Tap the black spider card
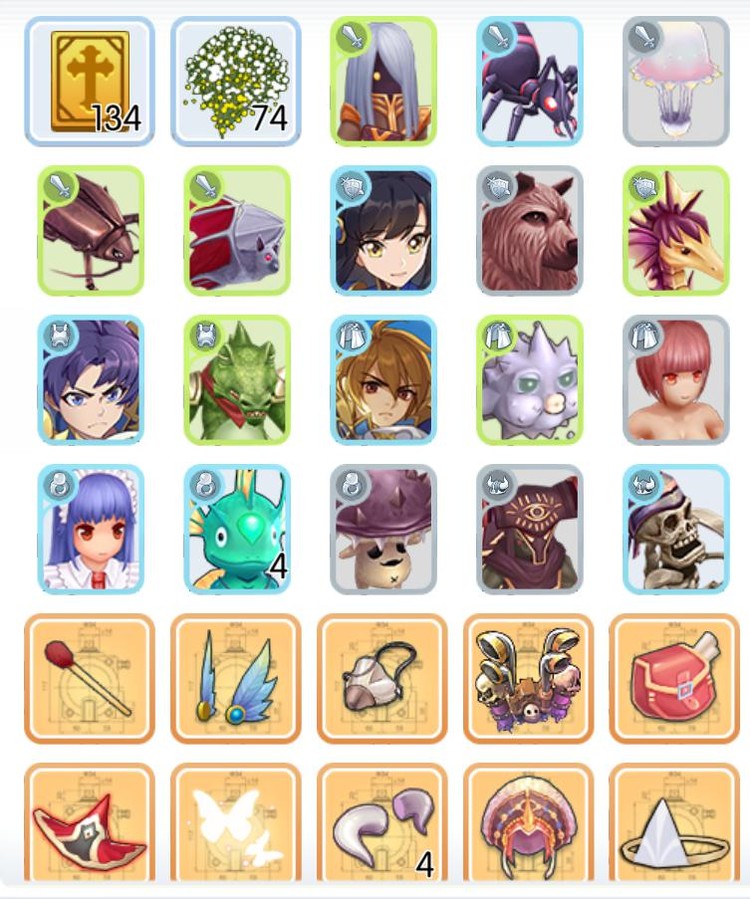 tap(529, 81)
